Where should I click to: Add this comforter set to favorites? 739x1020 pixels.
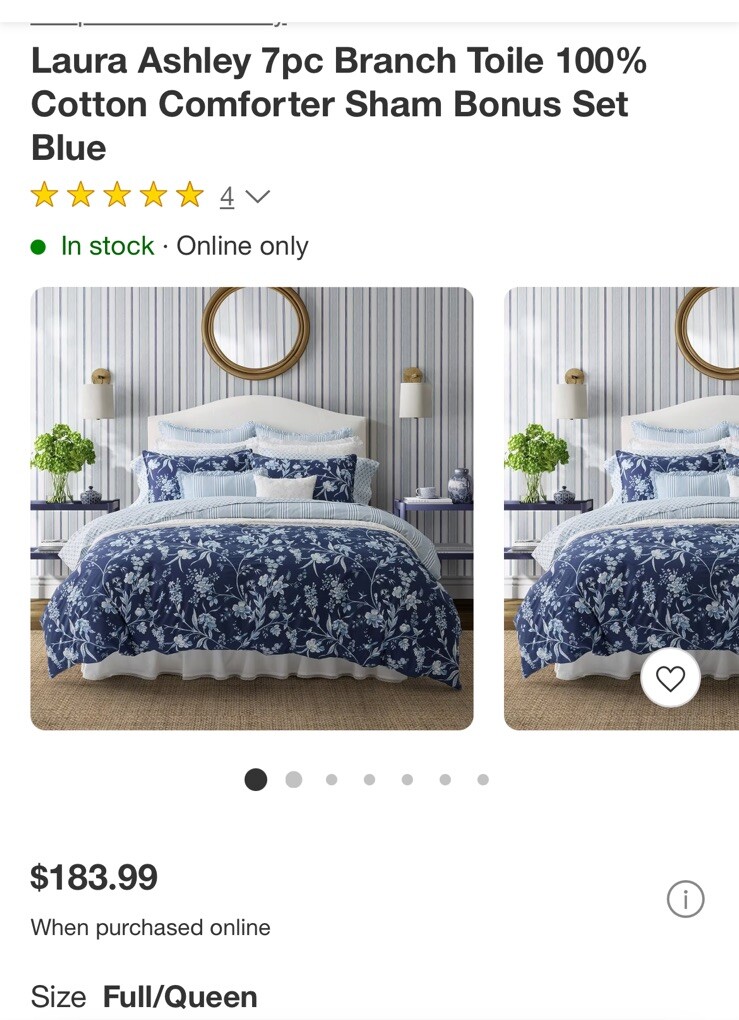click(670, 679)
